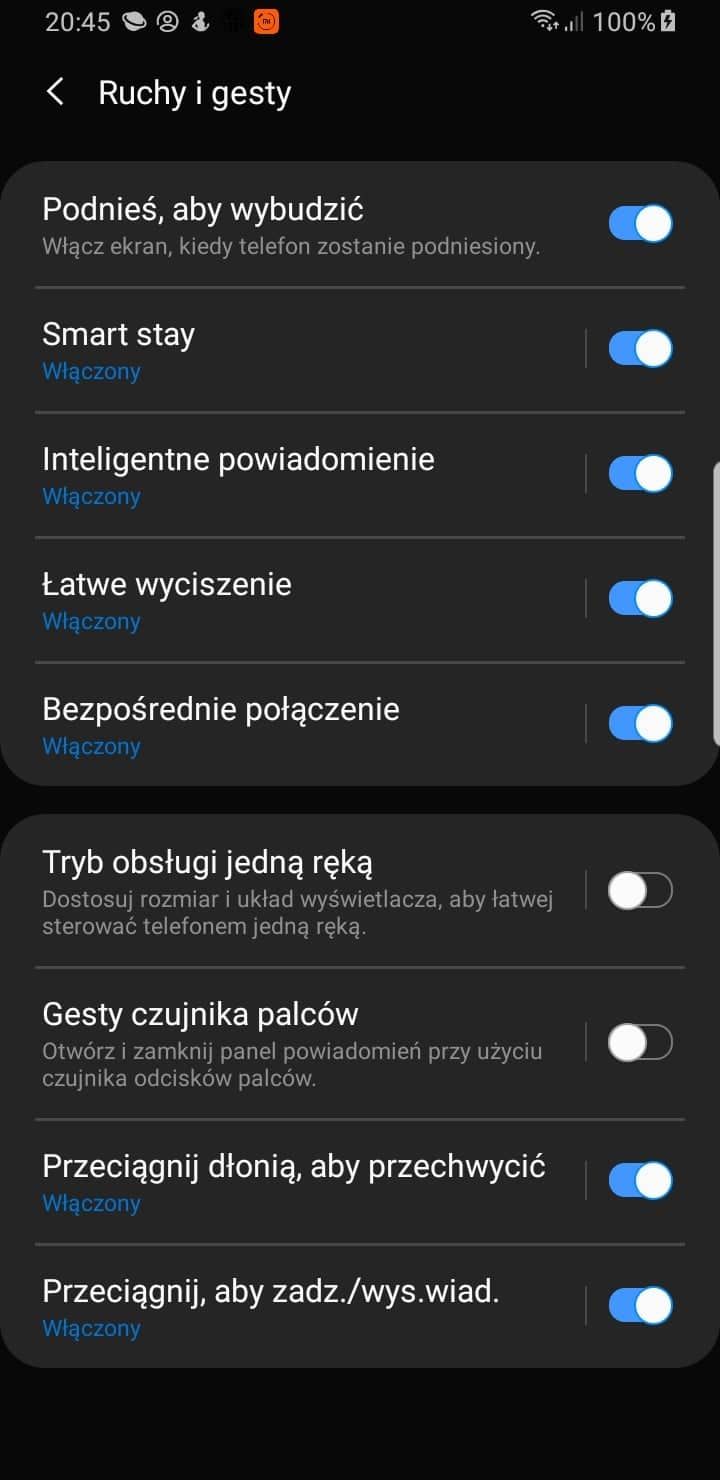Disable Podnieś, aby wybudzić
The image size is (720, 1480).
click(x=639, y=223)
